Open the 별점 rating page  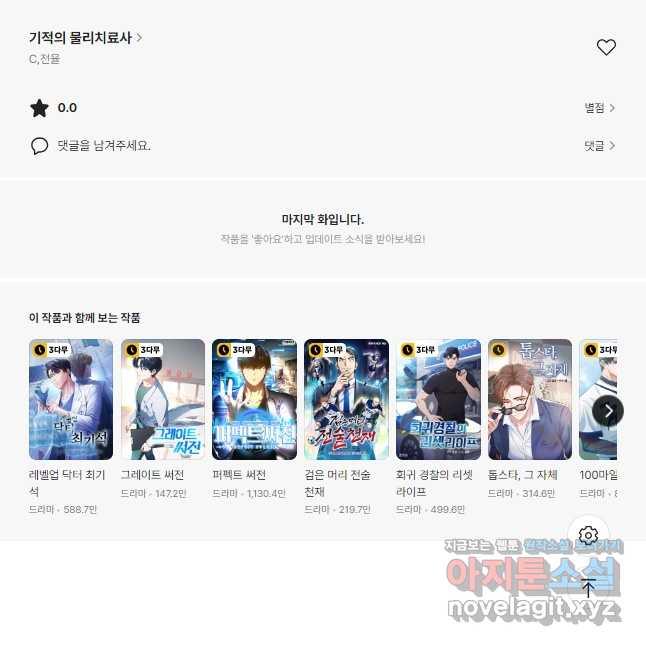[x=600, y=108]
